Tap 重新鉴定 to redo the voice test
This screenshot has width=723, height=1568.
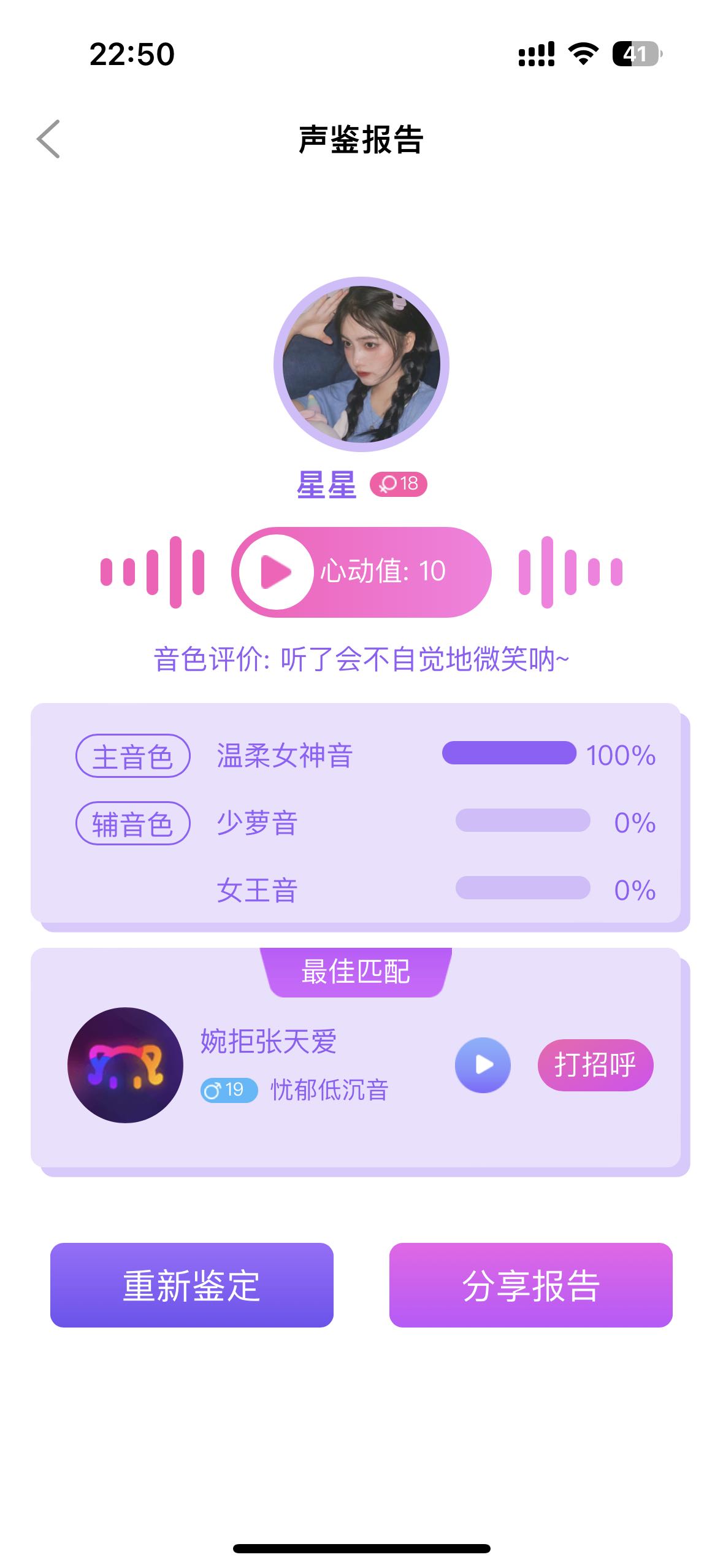tap(192, 1285)
